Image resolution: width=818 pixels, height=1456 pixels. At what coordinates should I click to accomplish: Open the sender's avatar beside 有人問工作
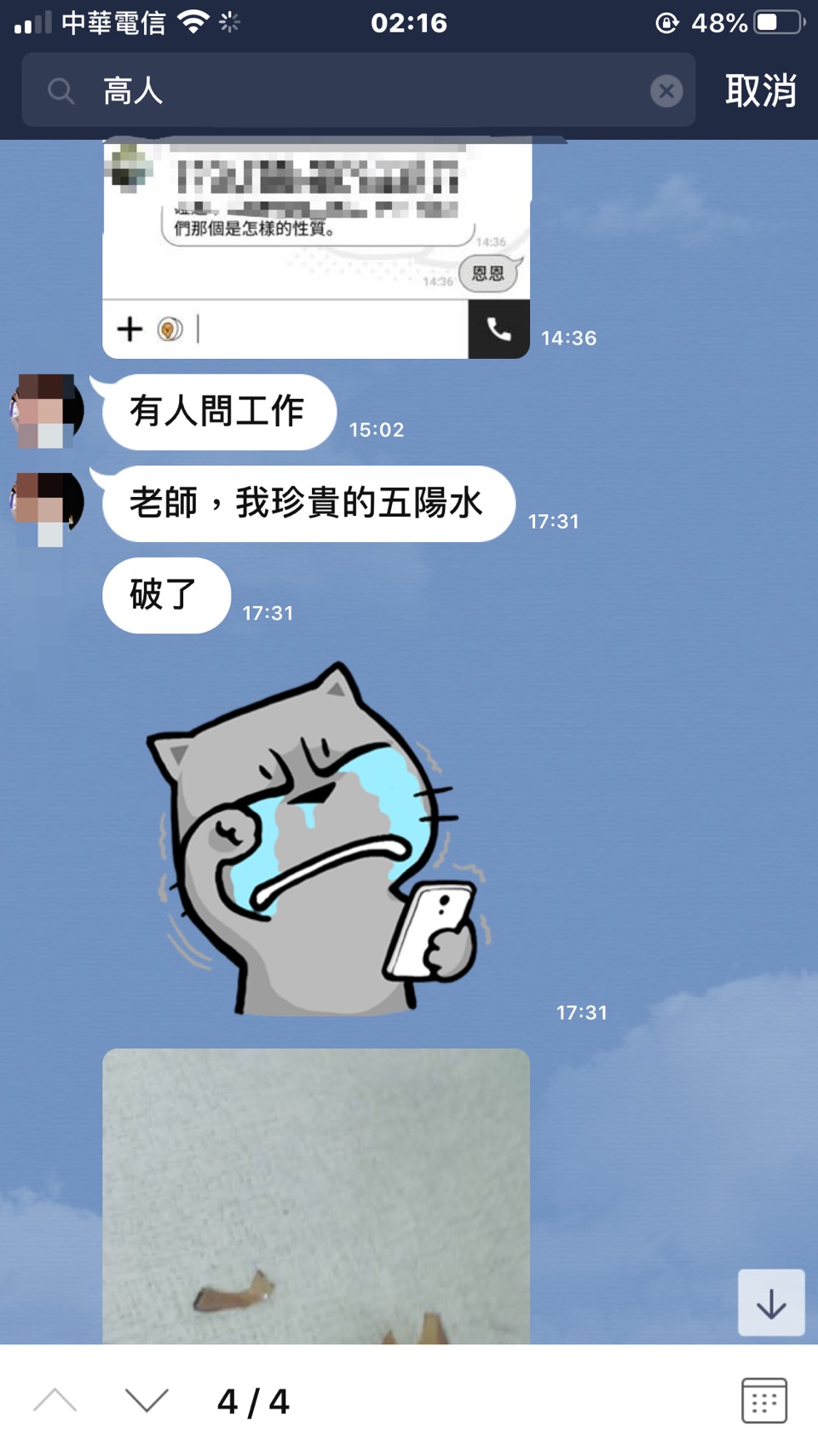48,411
